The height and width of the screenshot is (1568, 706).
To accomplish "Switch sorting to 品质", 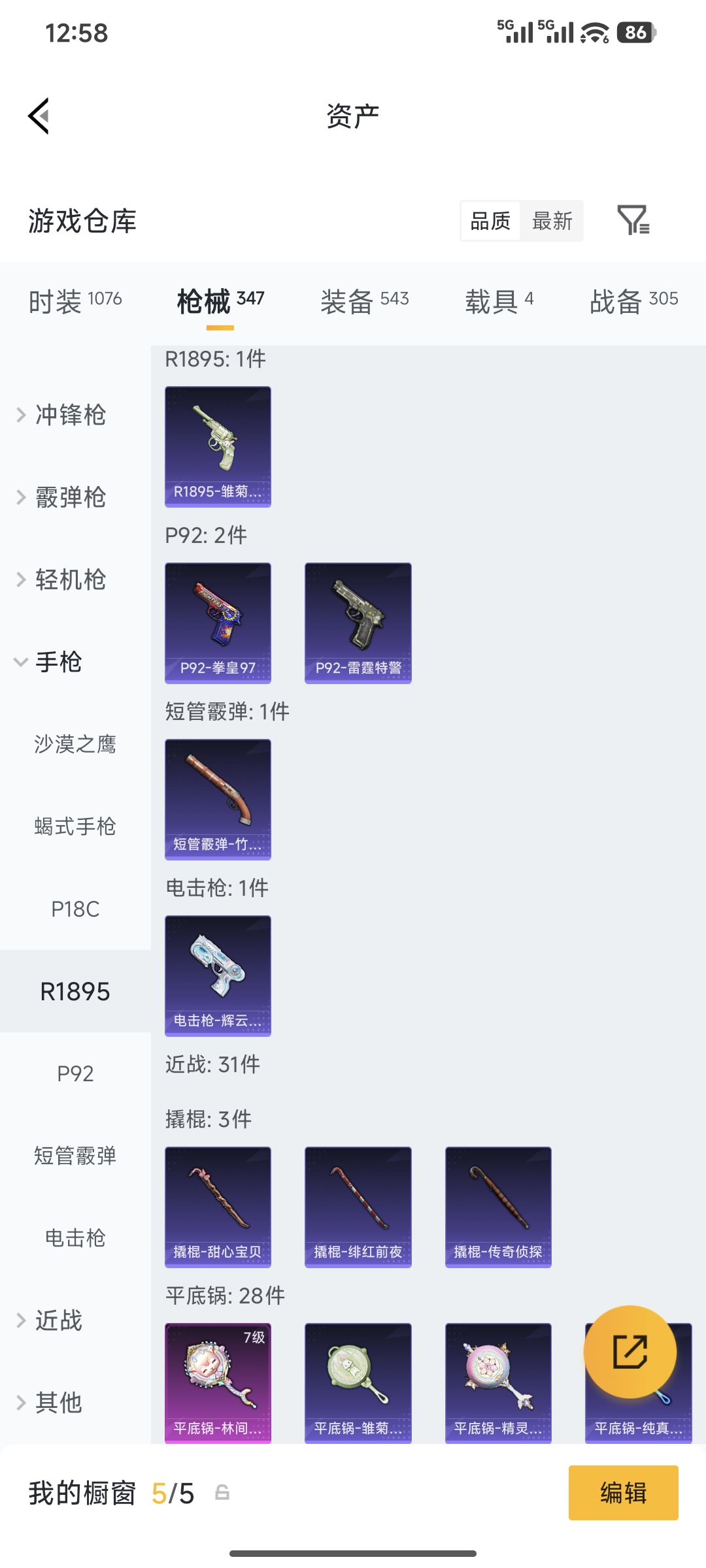I will [x=489, y=221].
